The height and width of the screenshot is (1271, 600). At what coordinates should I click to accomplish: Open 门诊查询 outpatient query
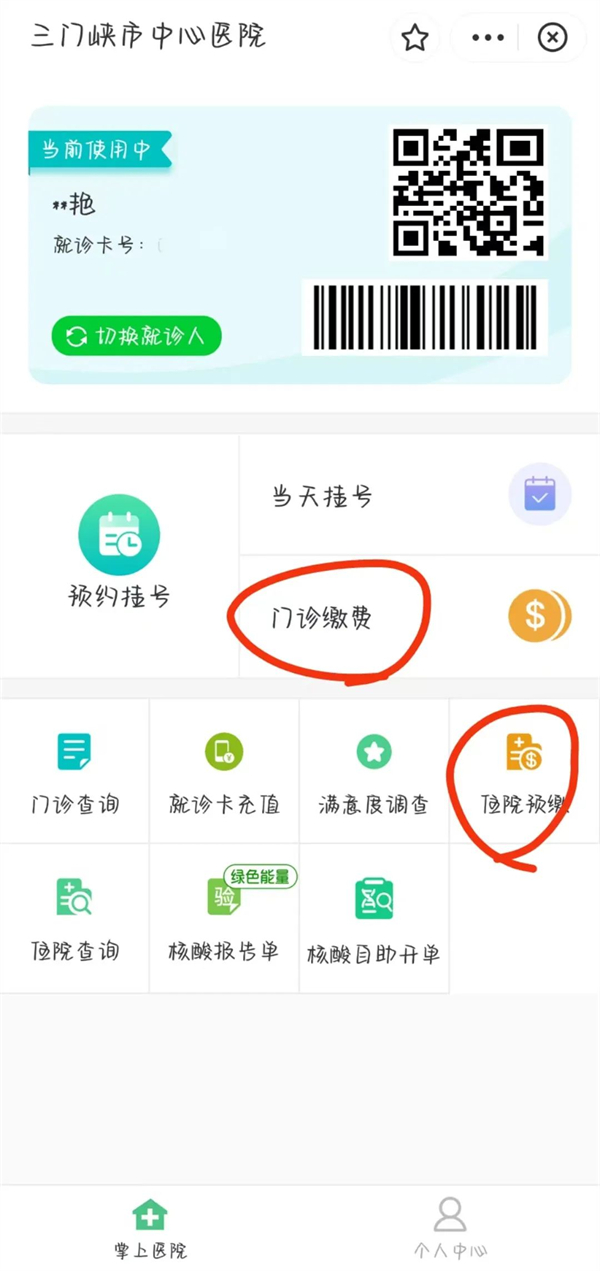(75, 772)
